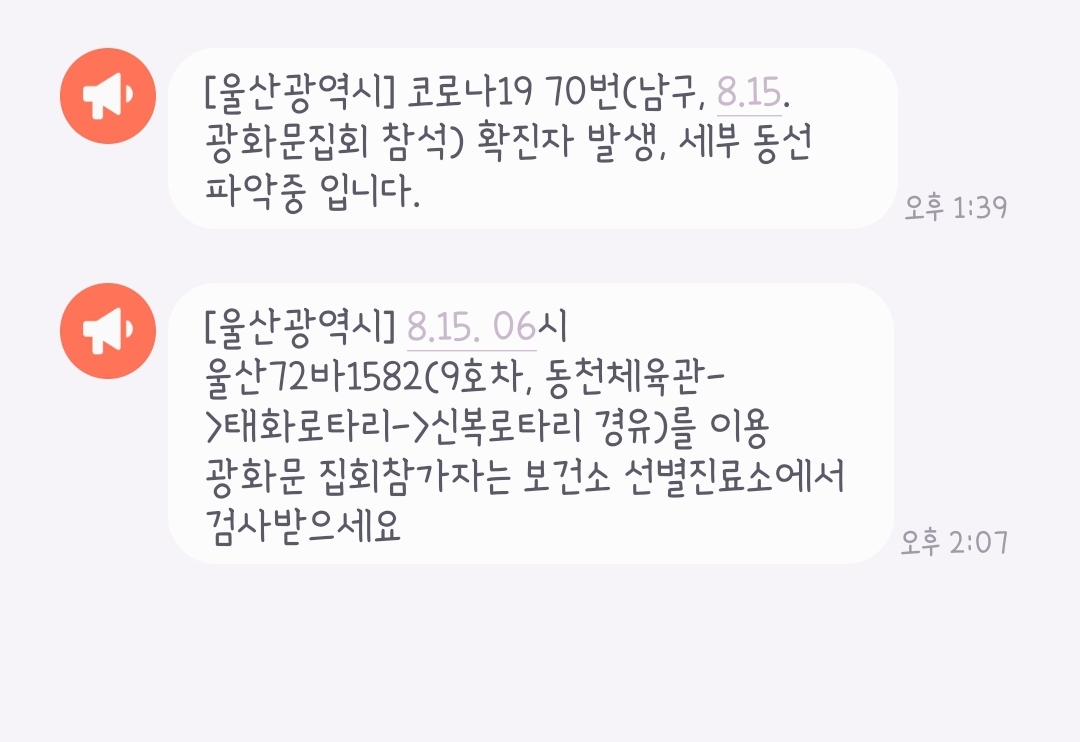Screen dimensions: 1080x742
Task: Open sender avatar beside the 70번 확진자 message
Action: [108, 96]
